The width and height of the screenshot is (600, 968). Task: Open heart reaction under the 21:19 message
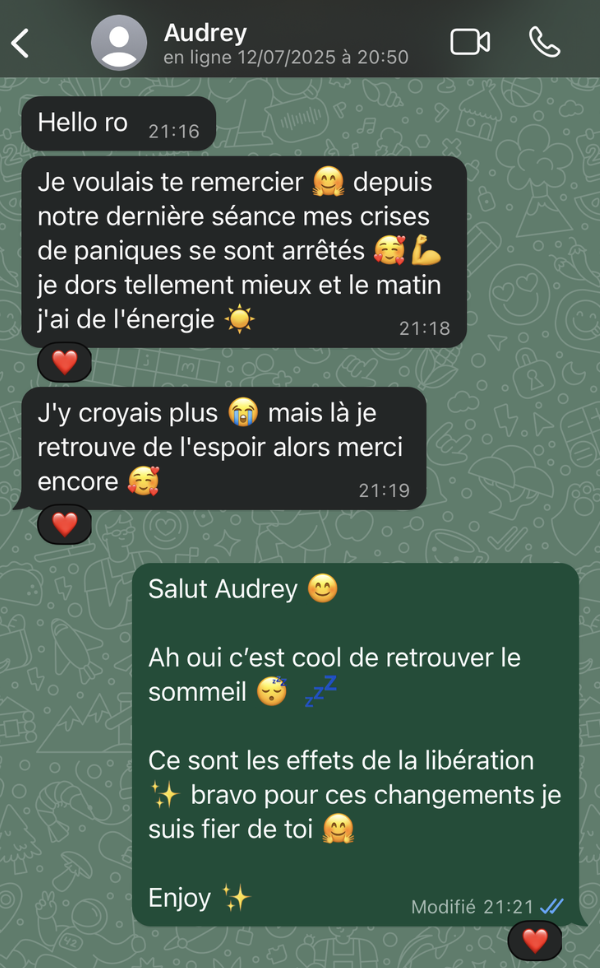(64, 524)
